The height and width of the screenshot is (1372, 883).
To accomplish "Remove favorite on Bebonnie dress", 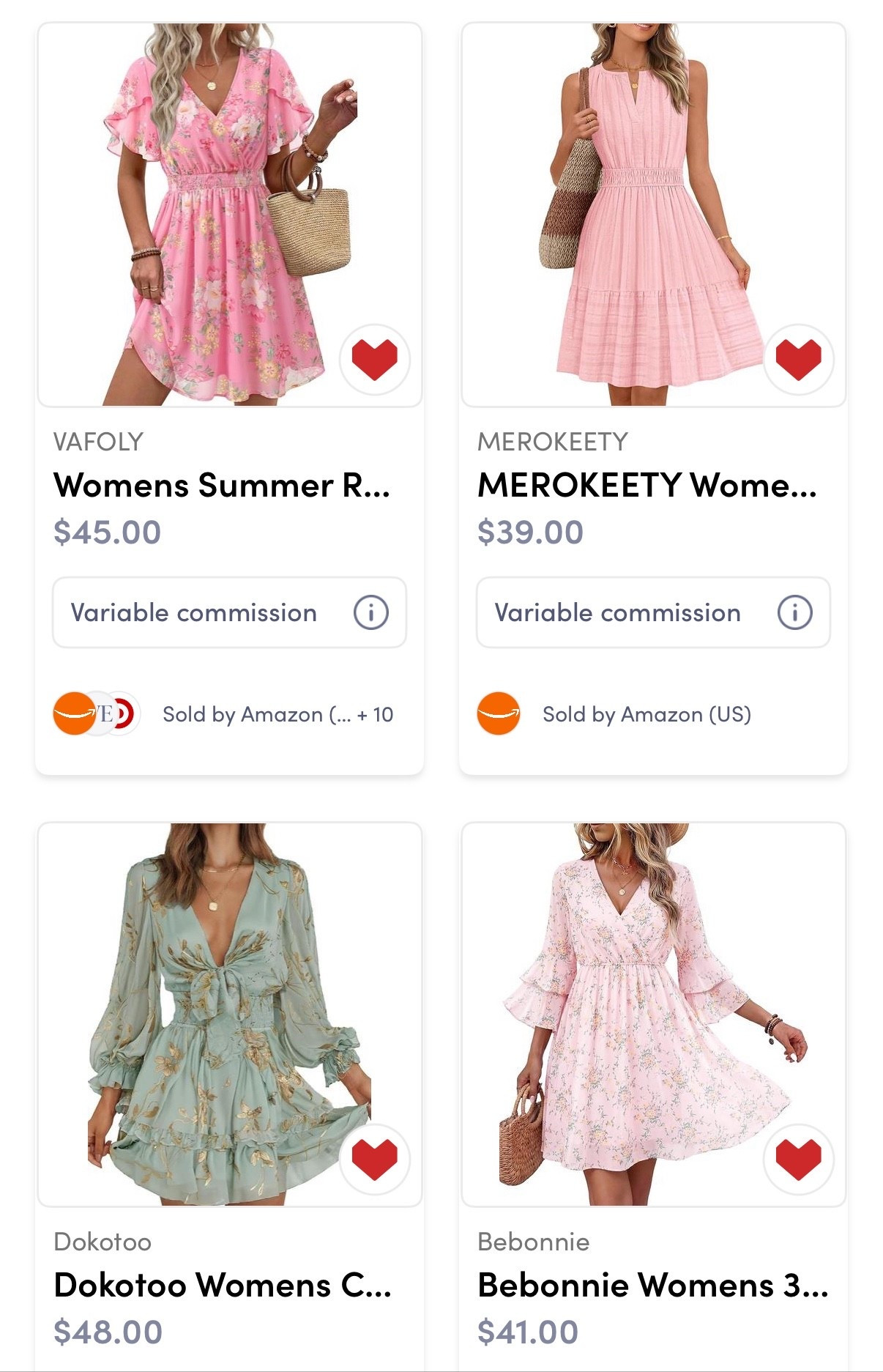I will pos(798,1160).
